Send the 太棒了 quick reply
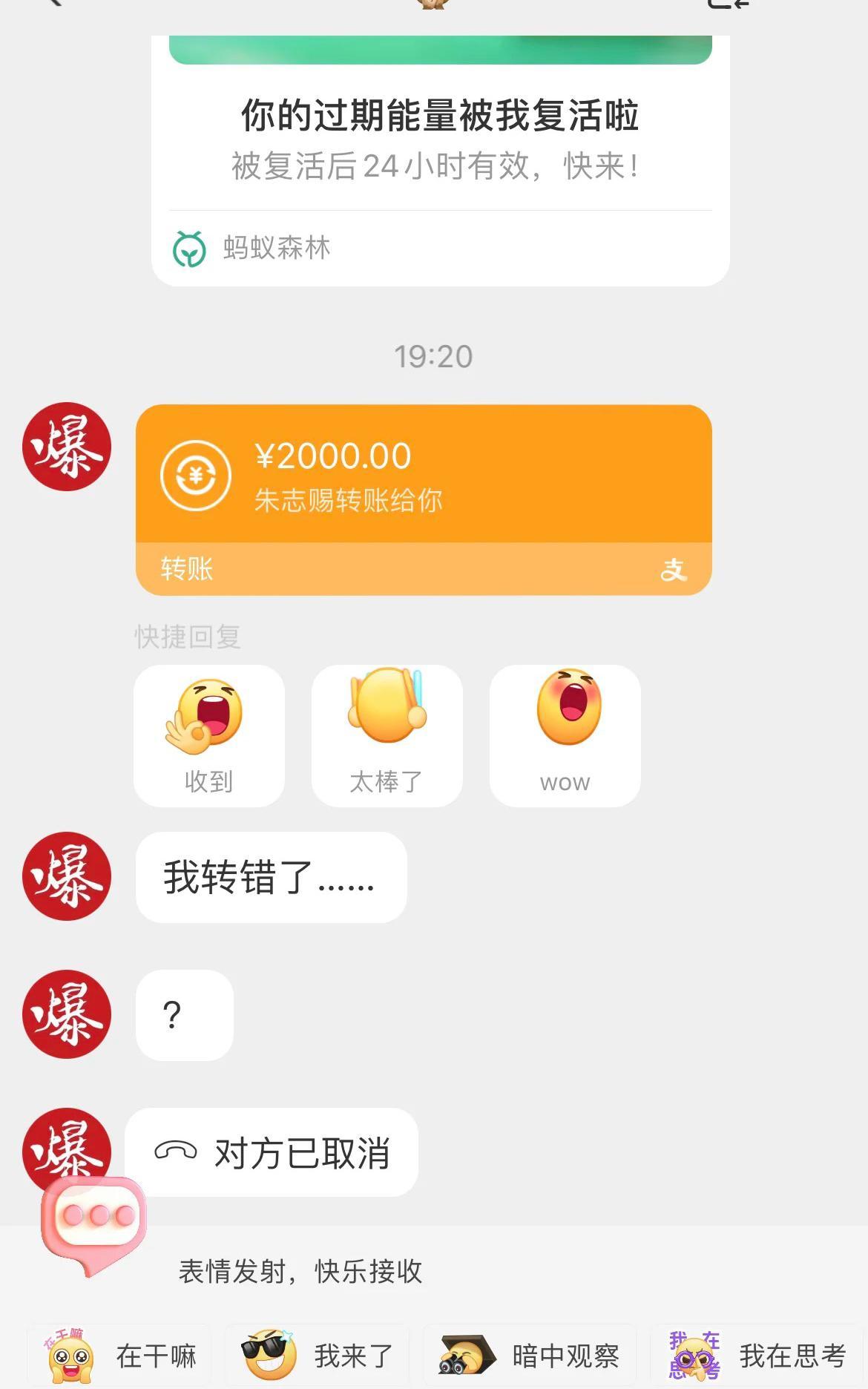The image size is (868, 1389). coord(387,735)
